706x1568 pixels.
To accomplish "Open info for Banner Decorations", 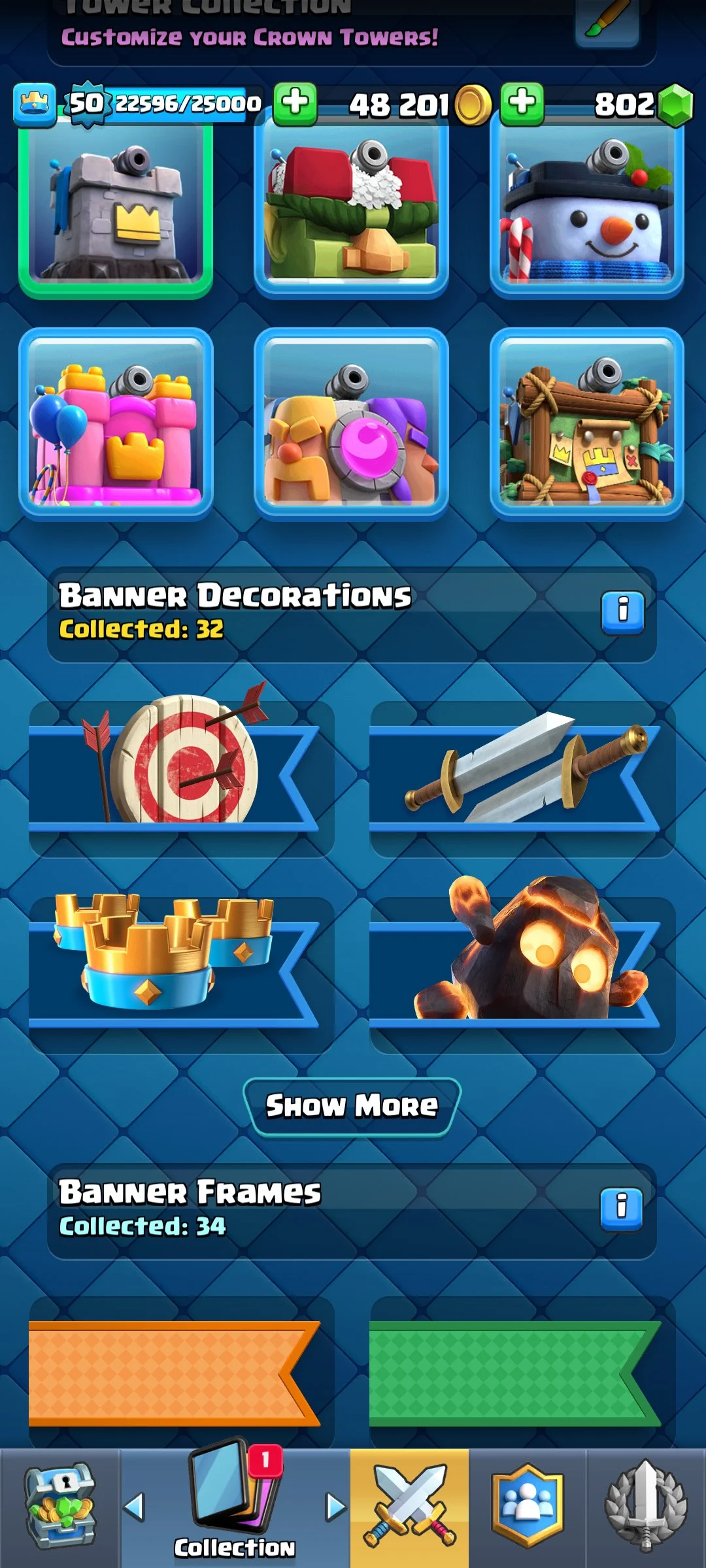I will pos(622,612).
